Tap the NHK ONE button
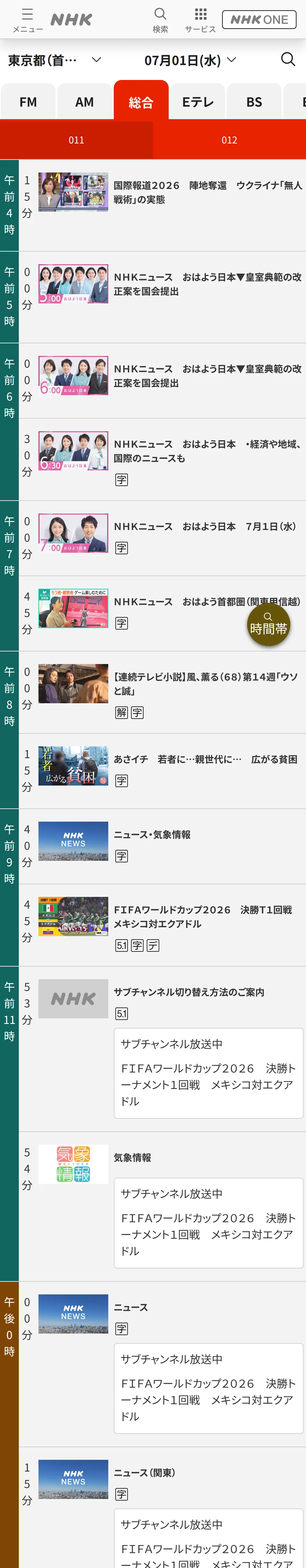This screenshot has height=1568, width=306. click(x=259, y=20)
